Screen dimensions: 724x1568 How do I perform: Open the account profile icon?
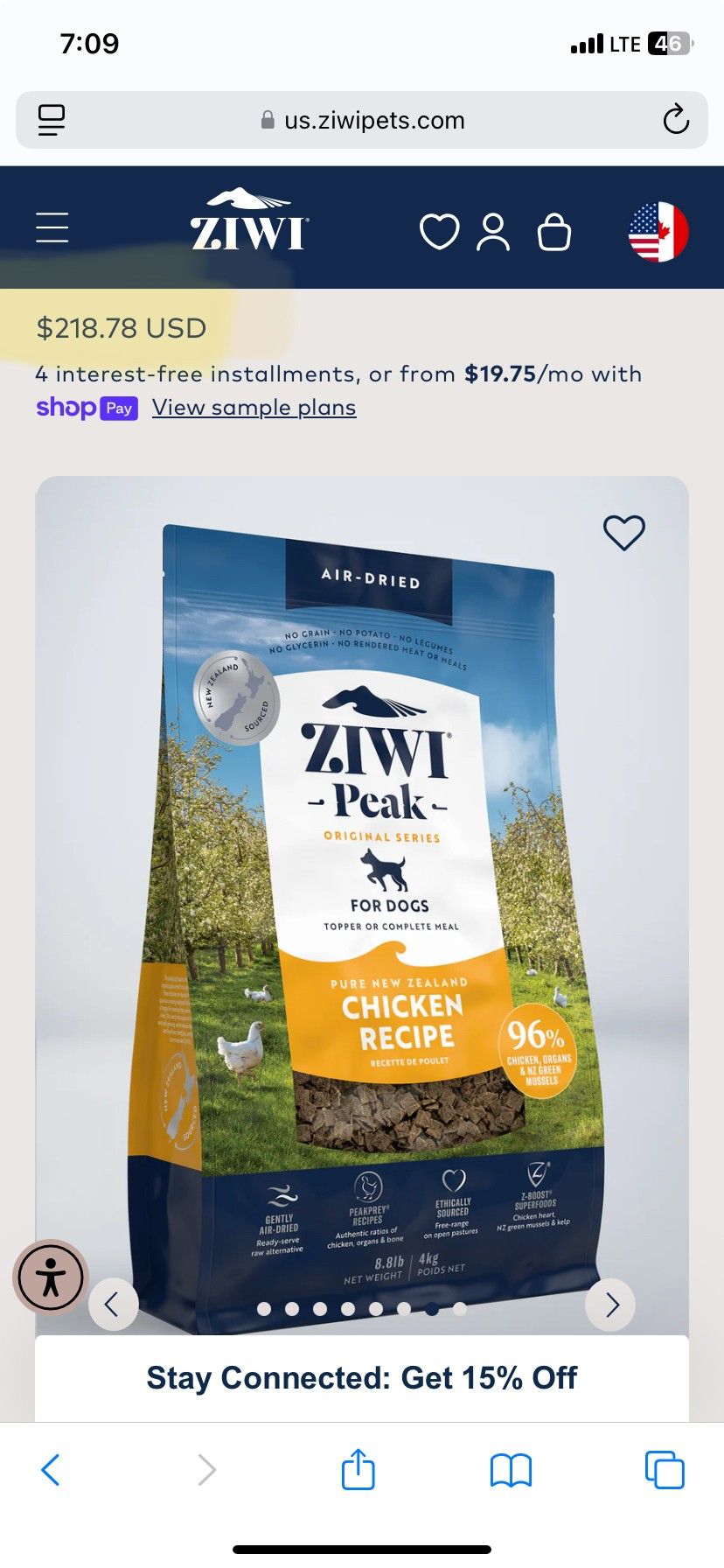tap(493, 232)
